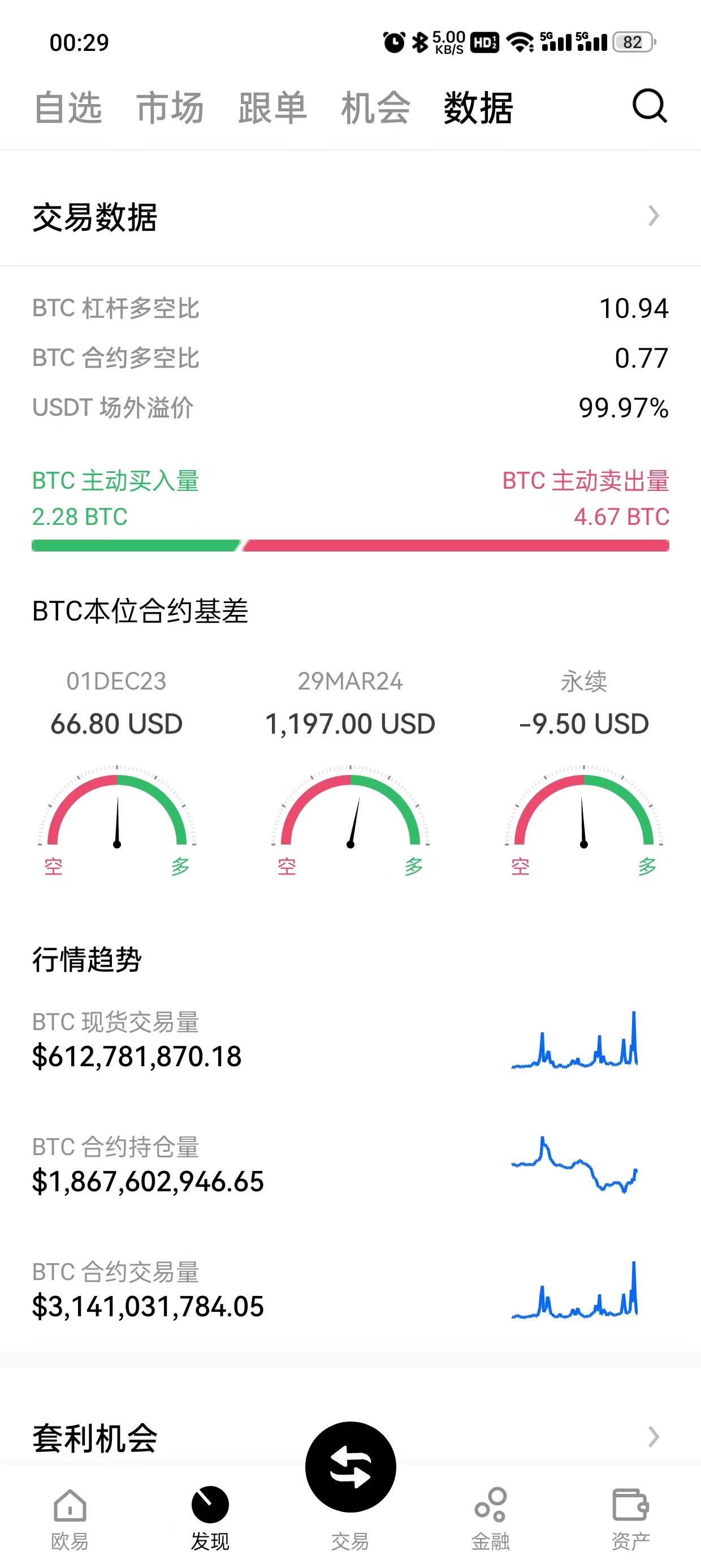Tap the battery level indicator
The height and width of the screenshot is (1568, 701).
pos(631,42)
